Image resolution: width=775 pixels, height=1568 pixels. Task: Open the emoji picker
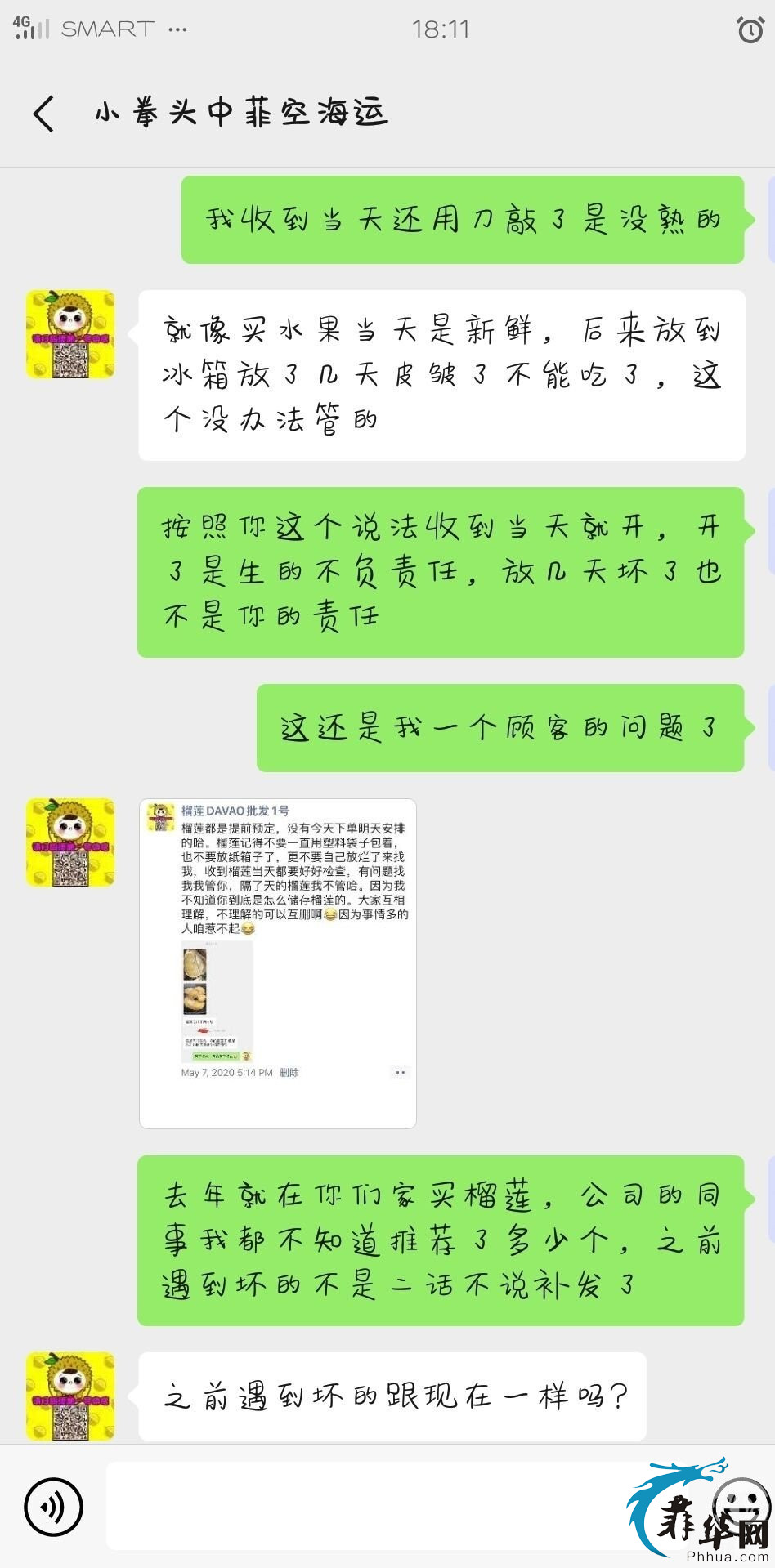click(741, 1503)
